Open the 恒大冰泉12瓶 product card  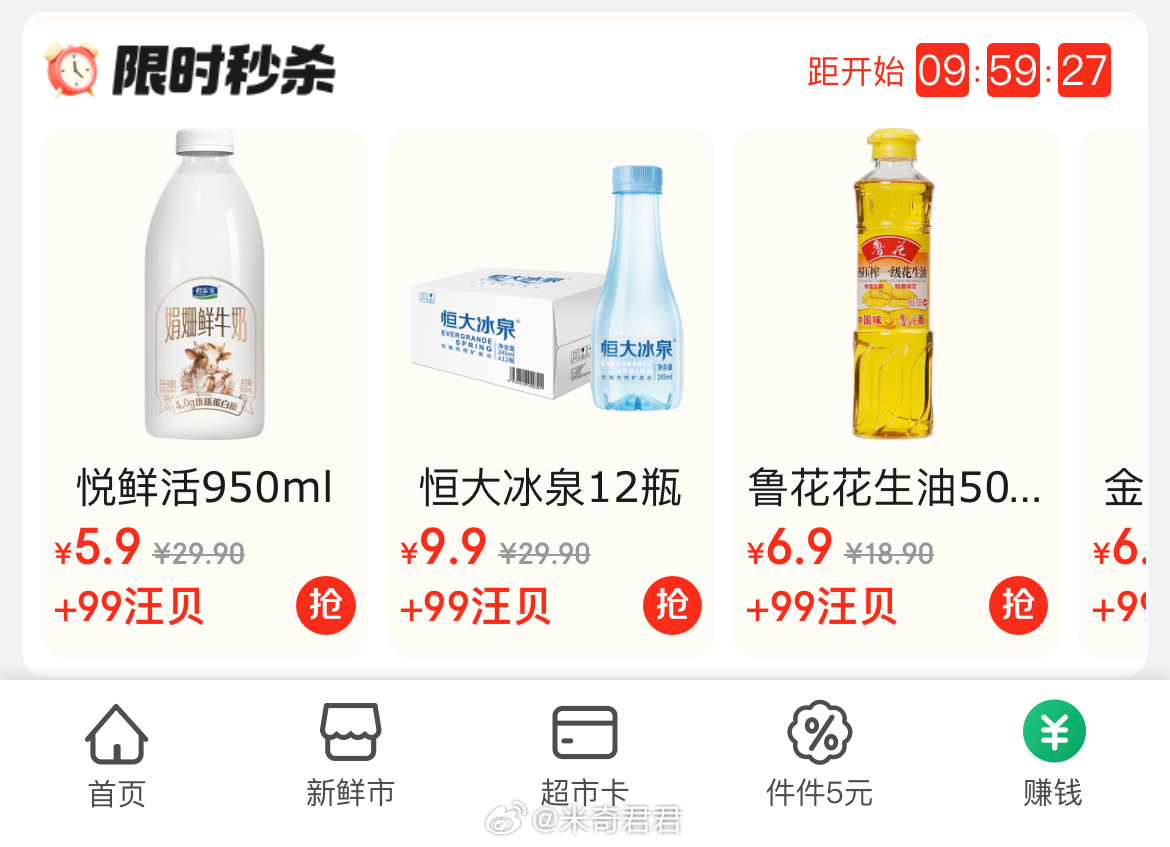(x=550, y=300)
